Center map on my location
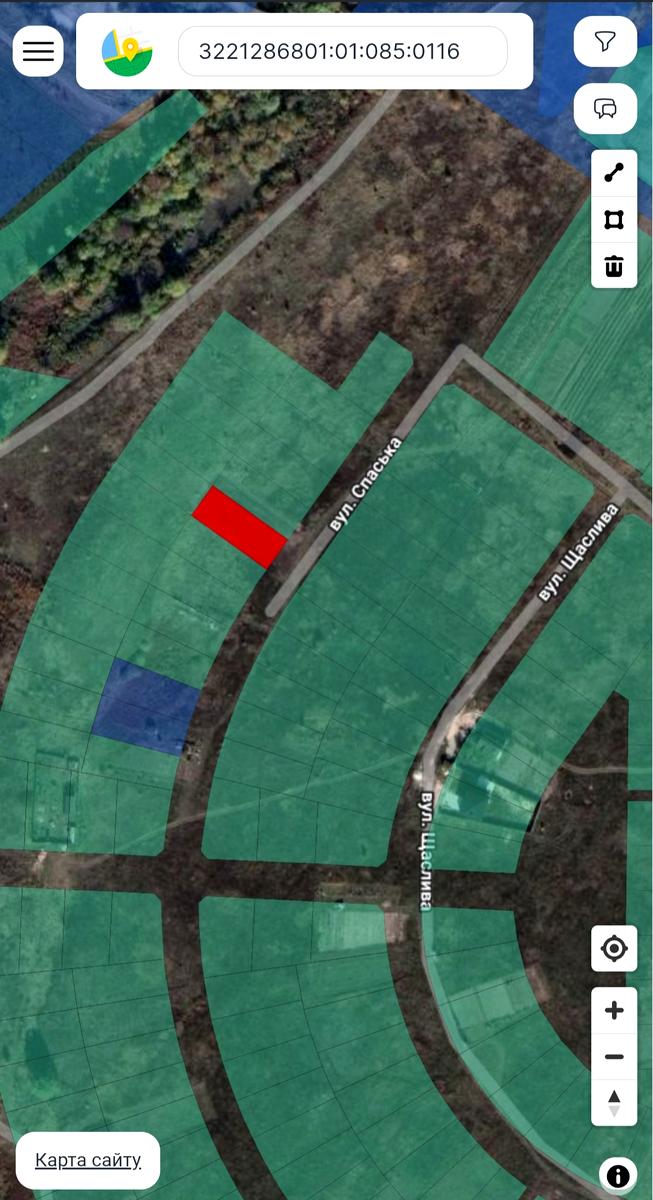 (x=614, y=948)
